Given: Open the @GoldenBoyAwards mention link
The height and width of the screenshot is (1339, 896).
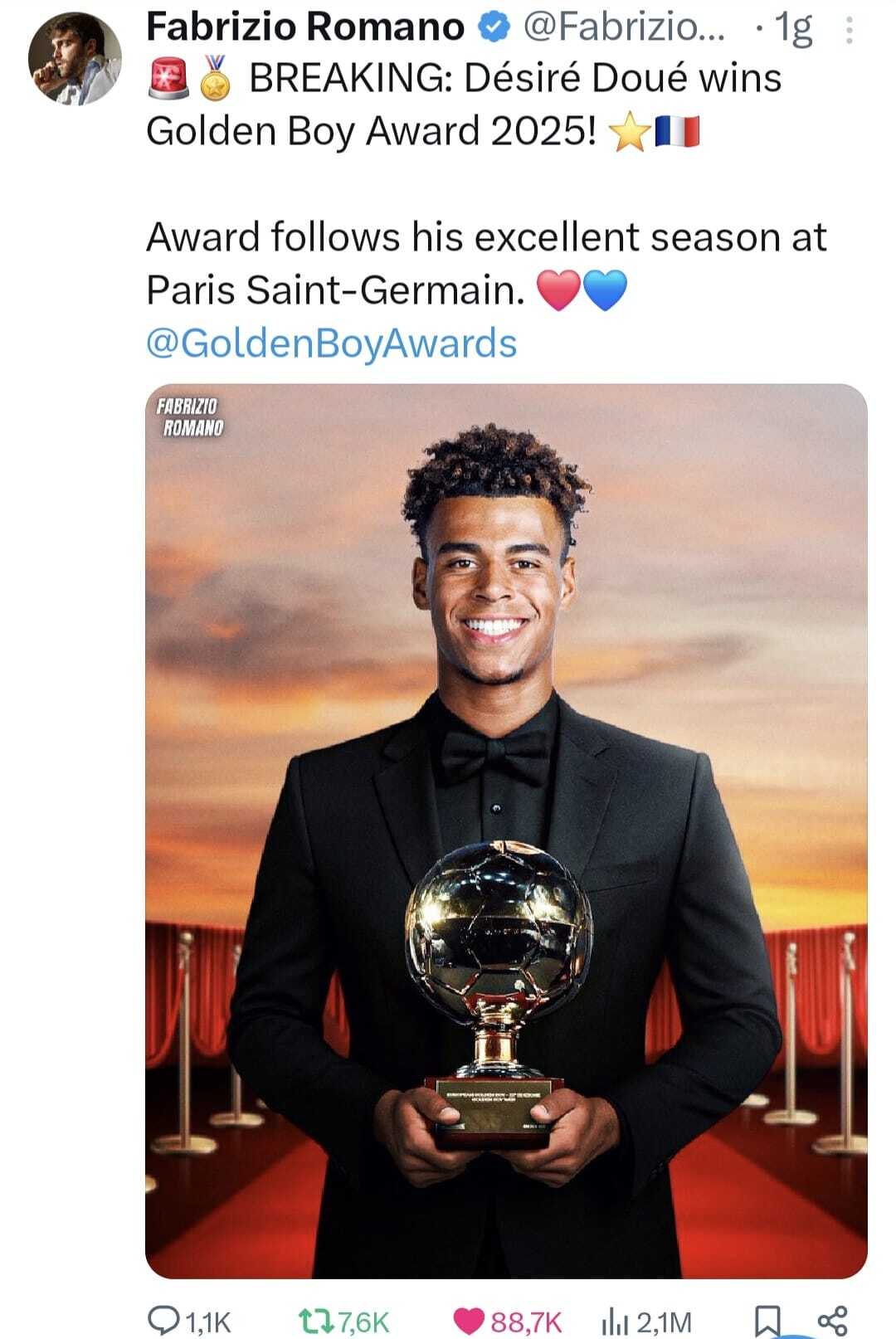Looking at the screenshot, I should pos(331,343).
